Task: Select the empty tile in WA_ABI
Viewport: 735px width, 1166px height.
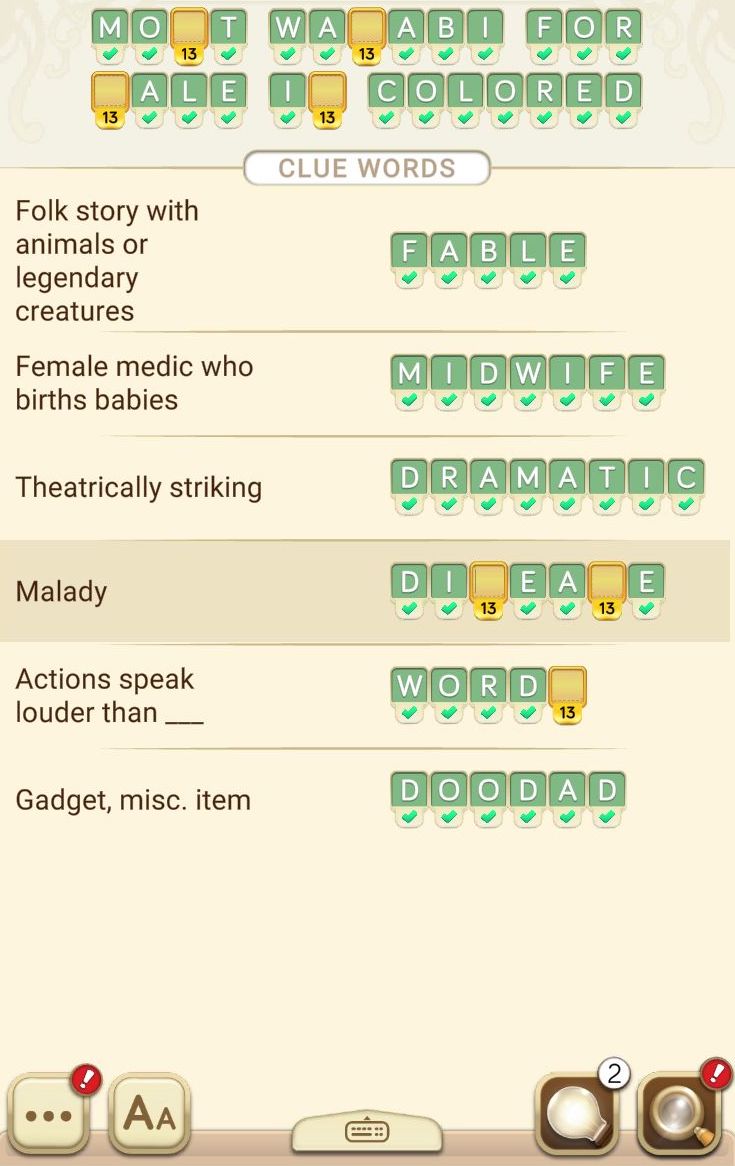Action: coord(366,29)
